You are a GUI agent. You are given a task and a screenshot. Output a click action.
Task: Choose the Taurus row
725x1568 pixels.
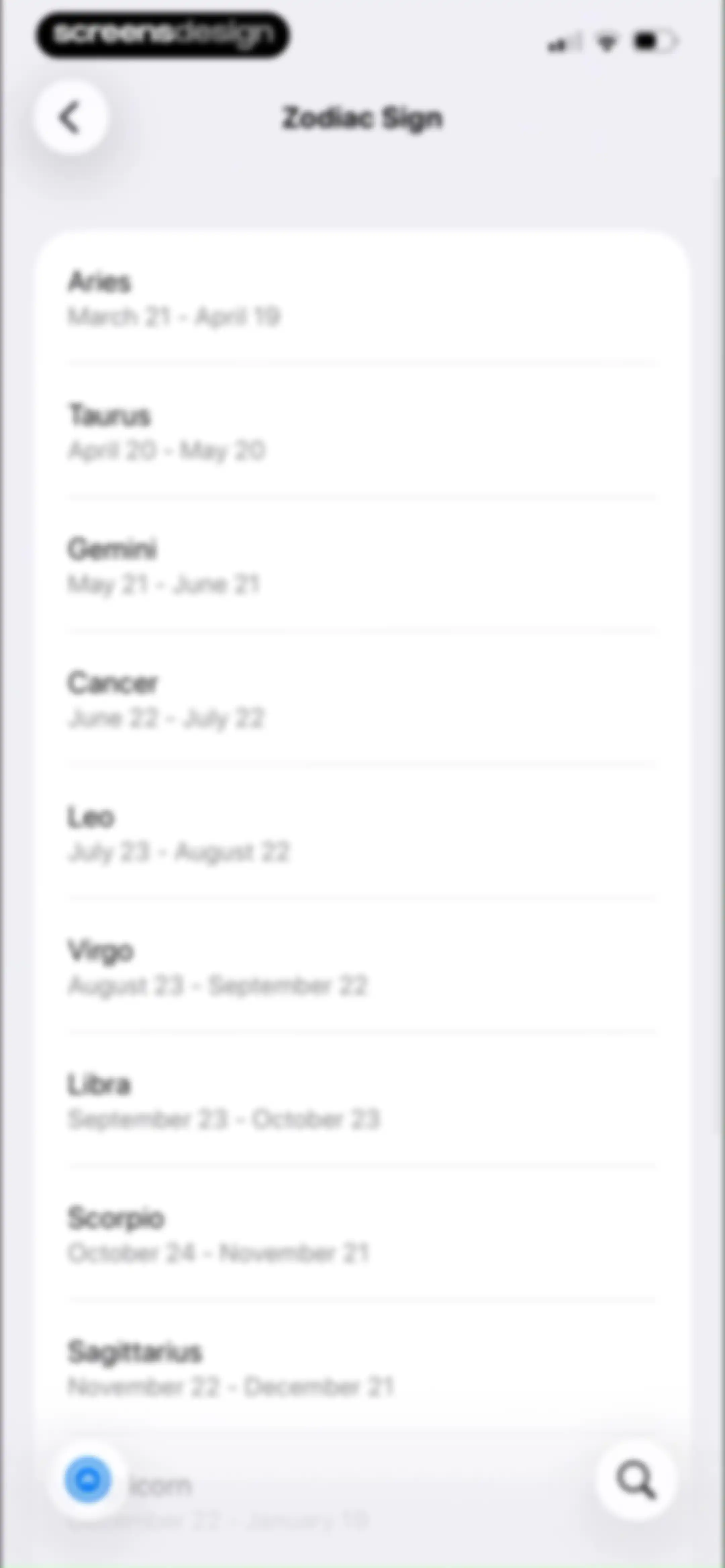[362, 431]
